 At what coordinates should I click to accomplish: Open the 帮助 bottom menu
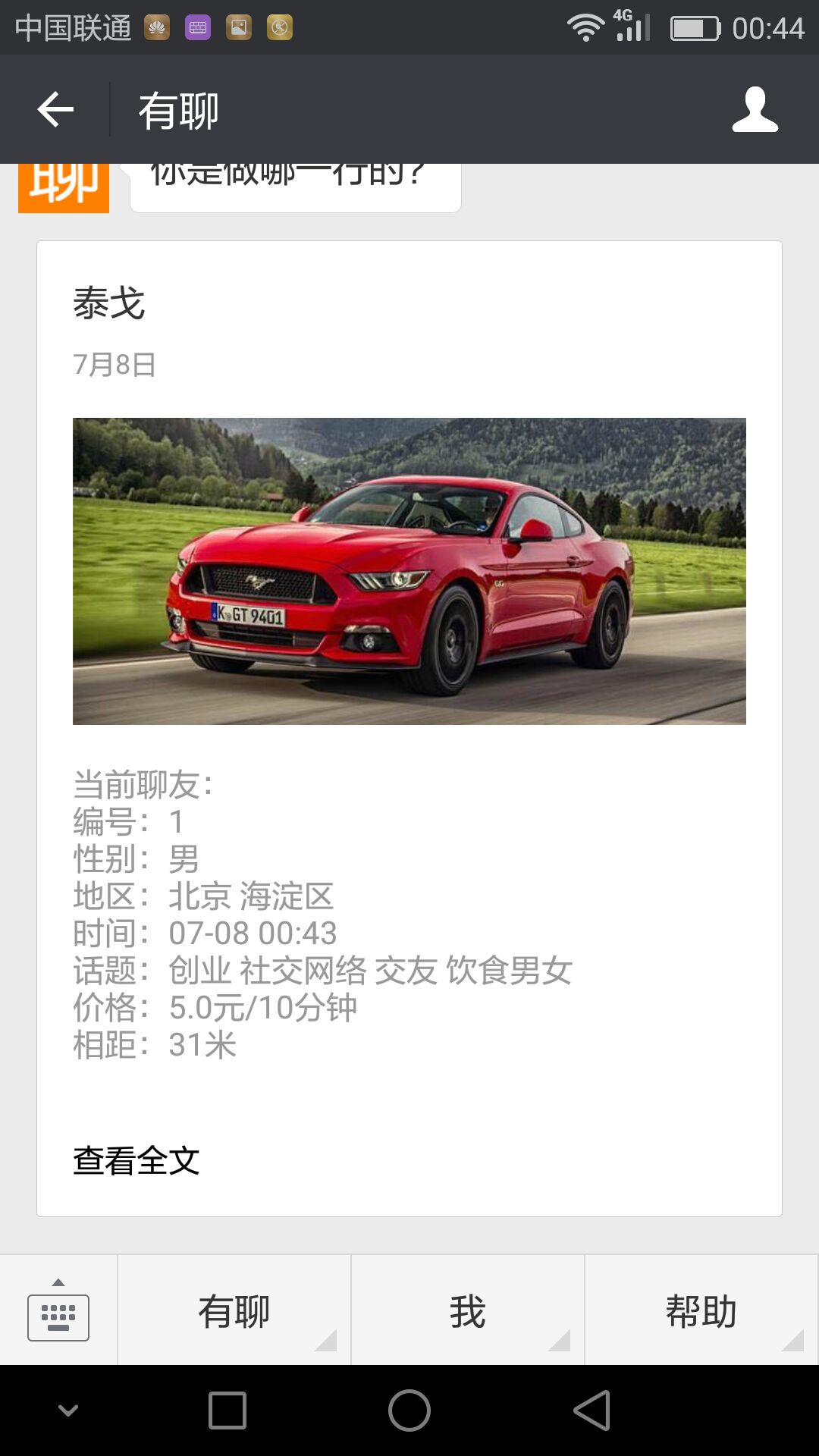tap(701, 1310)
